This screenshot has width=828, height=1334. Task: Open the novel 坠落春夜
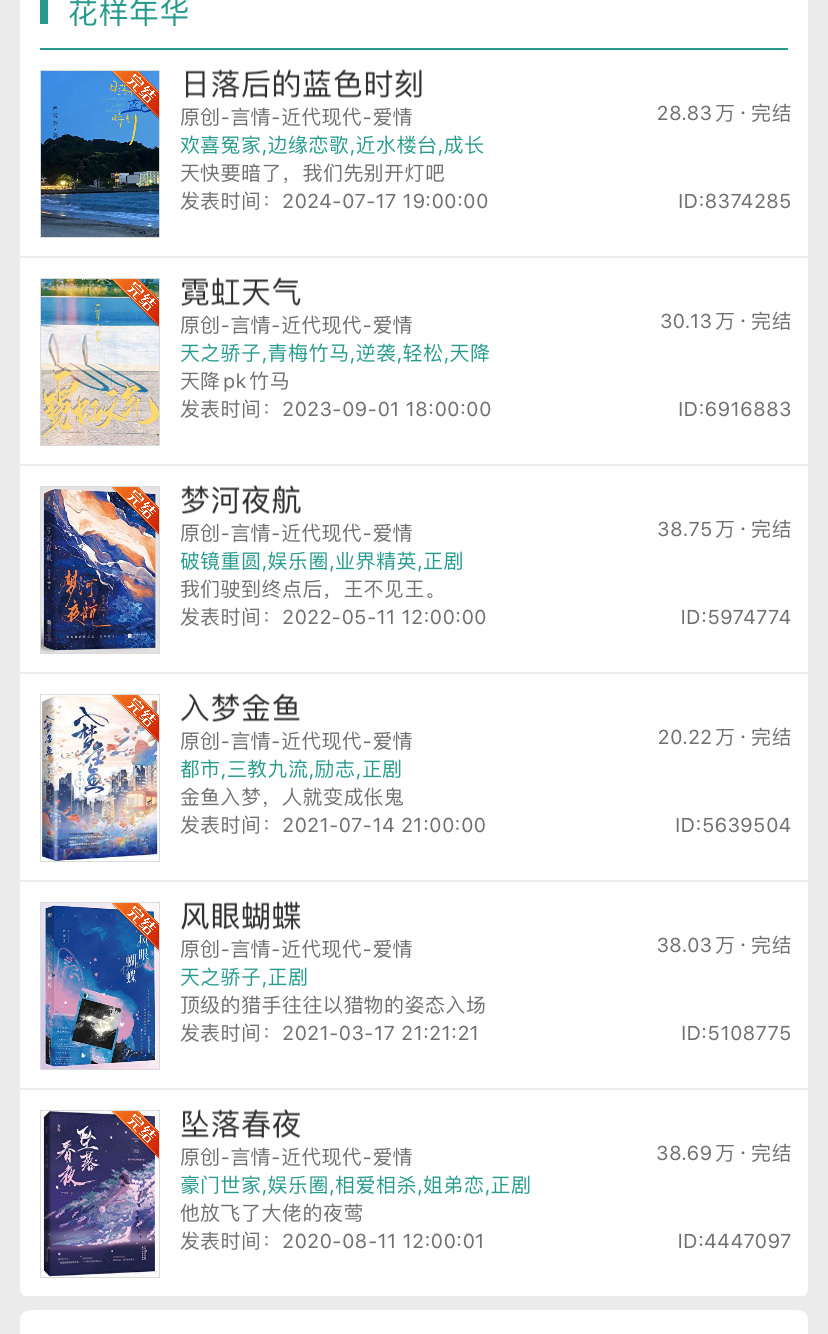point(414,1193)
